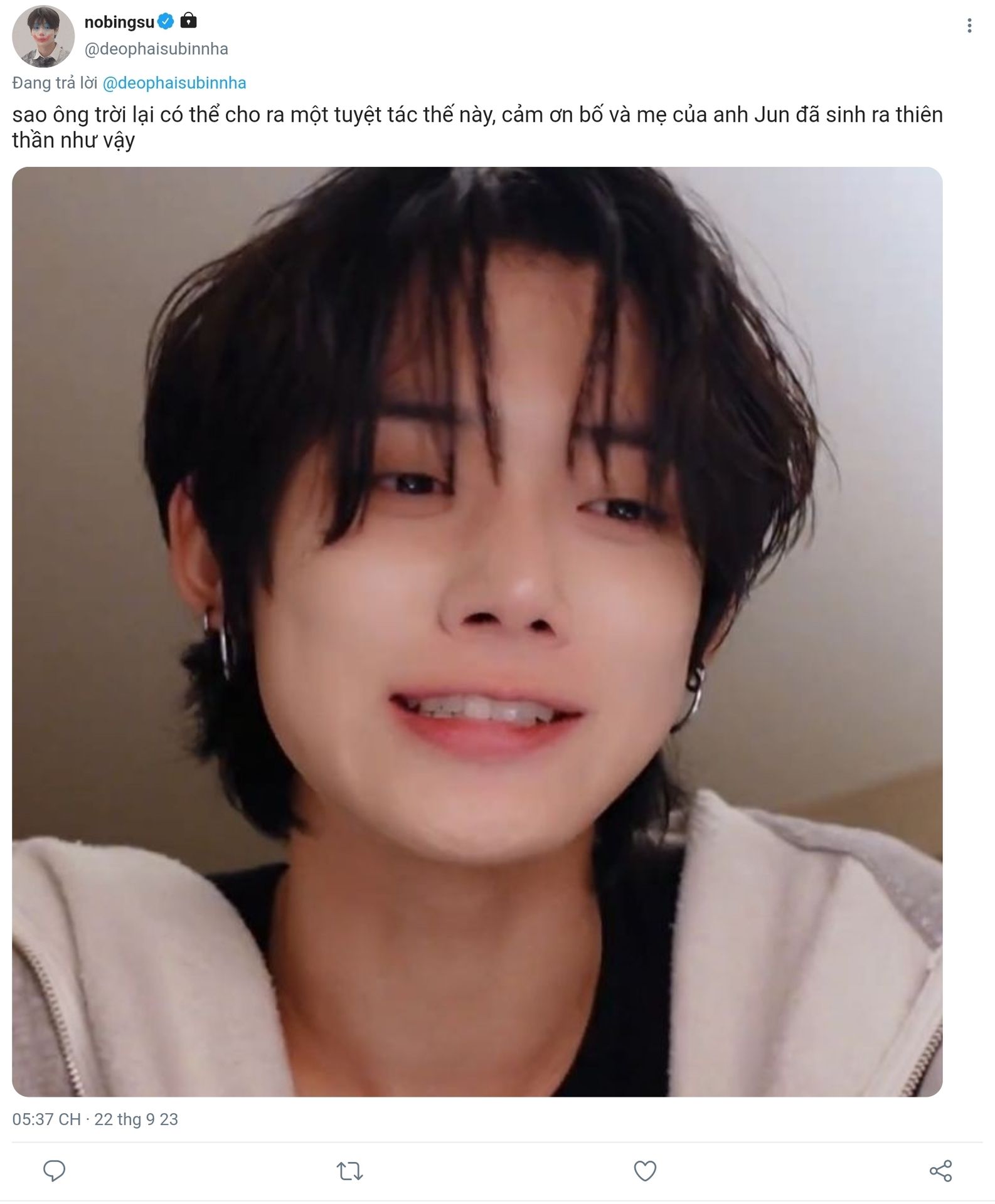This screenshot has height=1204, width=995.
Task: View the attached photo full screen
Action: (x=477, y=631)
